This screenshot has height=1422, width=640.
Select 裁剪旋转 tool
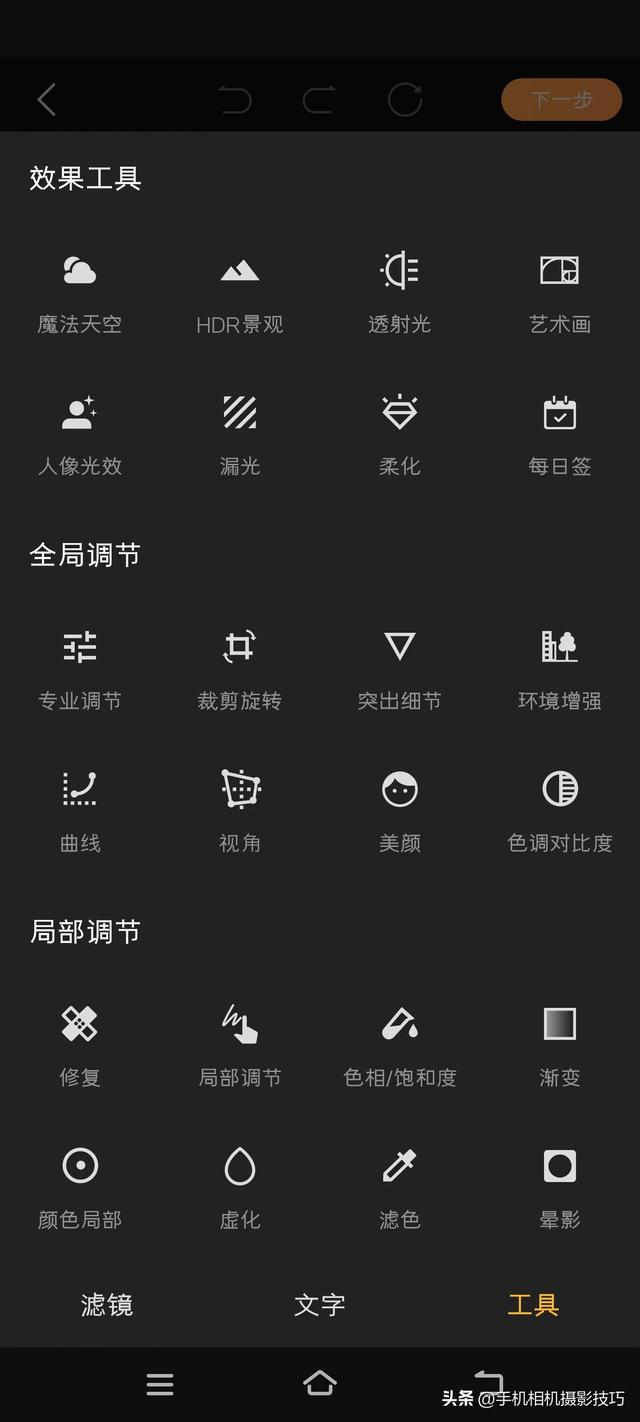[x=240, y=670]
